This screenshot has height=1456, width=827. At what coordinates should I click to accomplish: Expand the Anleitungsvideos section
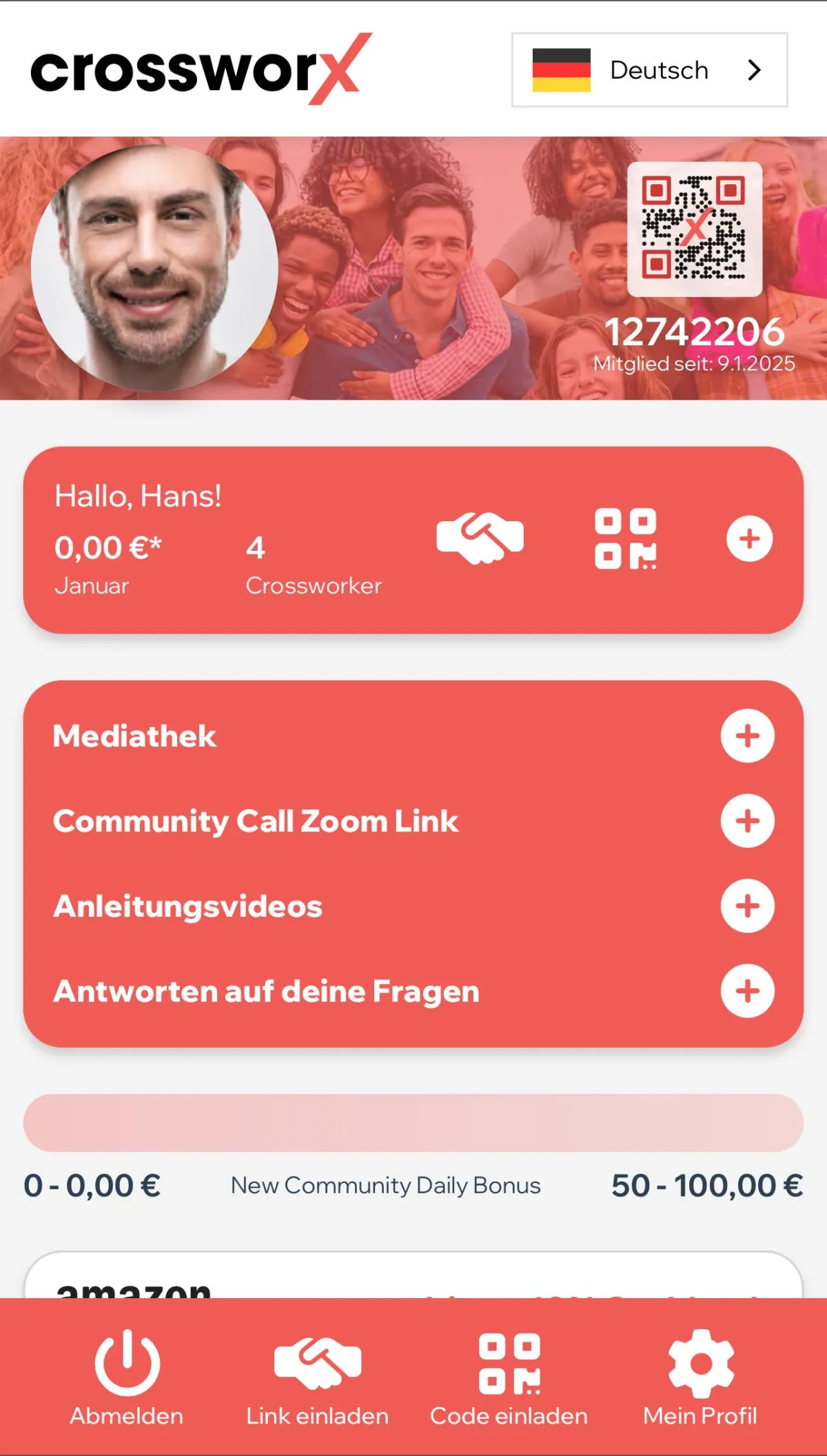(747, 906)
